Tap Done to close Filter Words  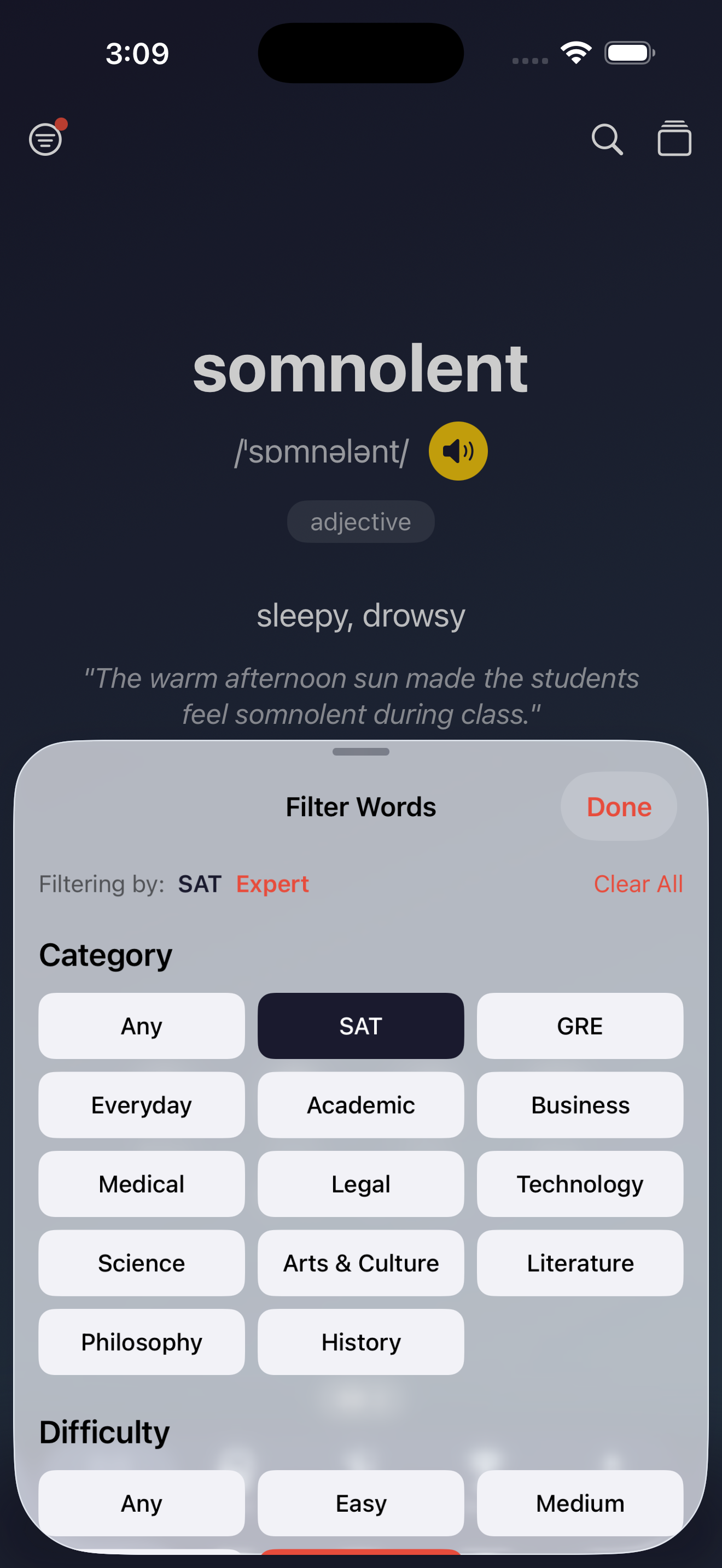(x=618, y=806)
